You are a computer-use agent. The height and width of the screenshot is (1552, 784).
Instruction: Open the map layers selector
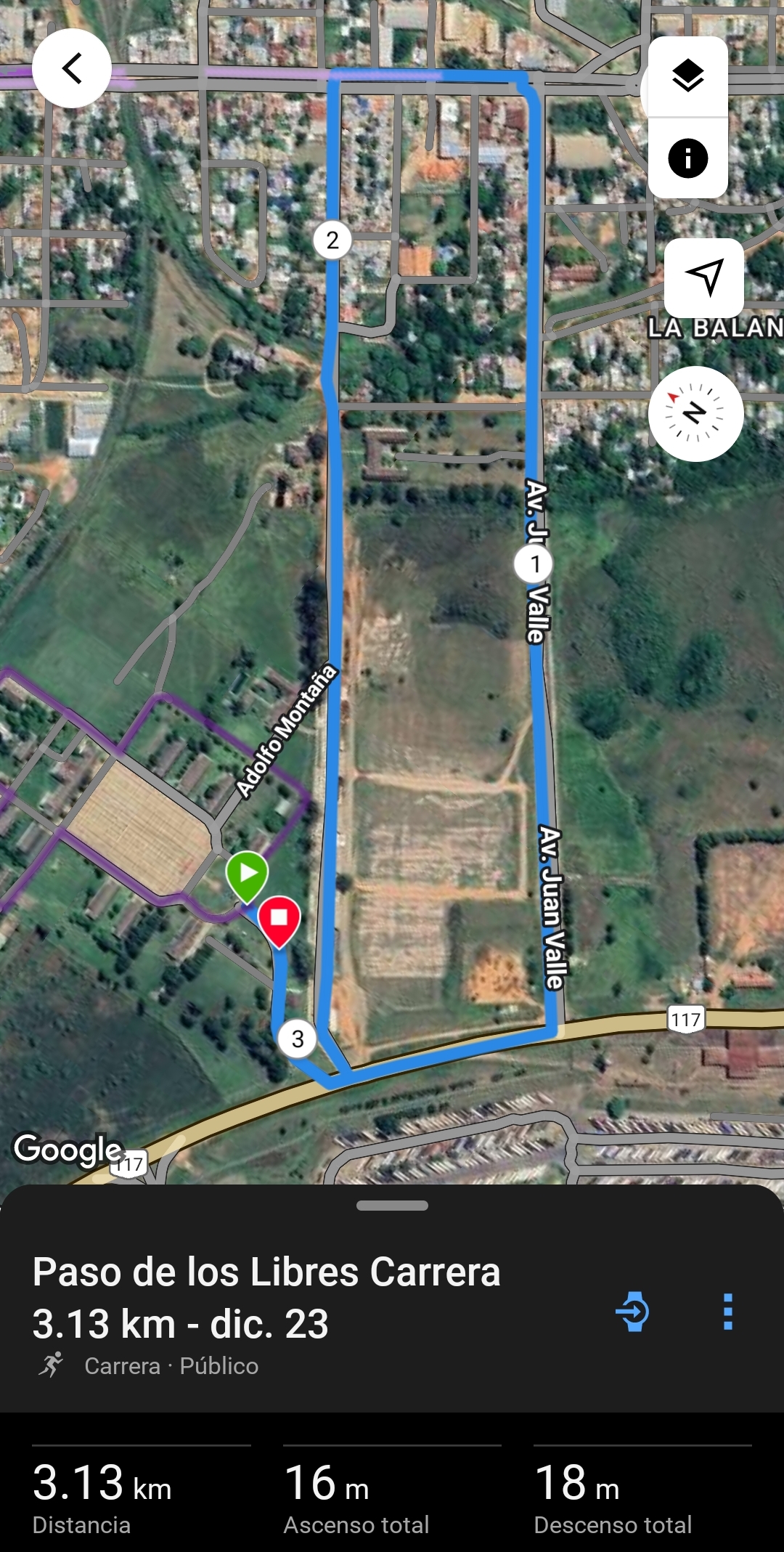click(687, 76)
